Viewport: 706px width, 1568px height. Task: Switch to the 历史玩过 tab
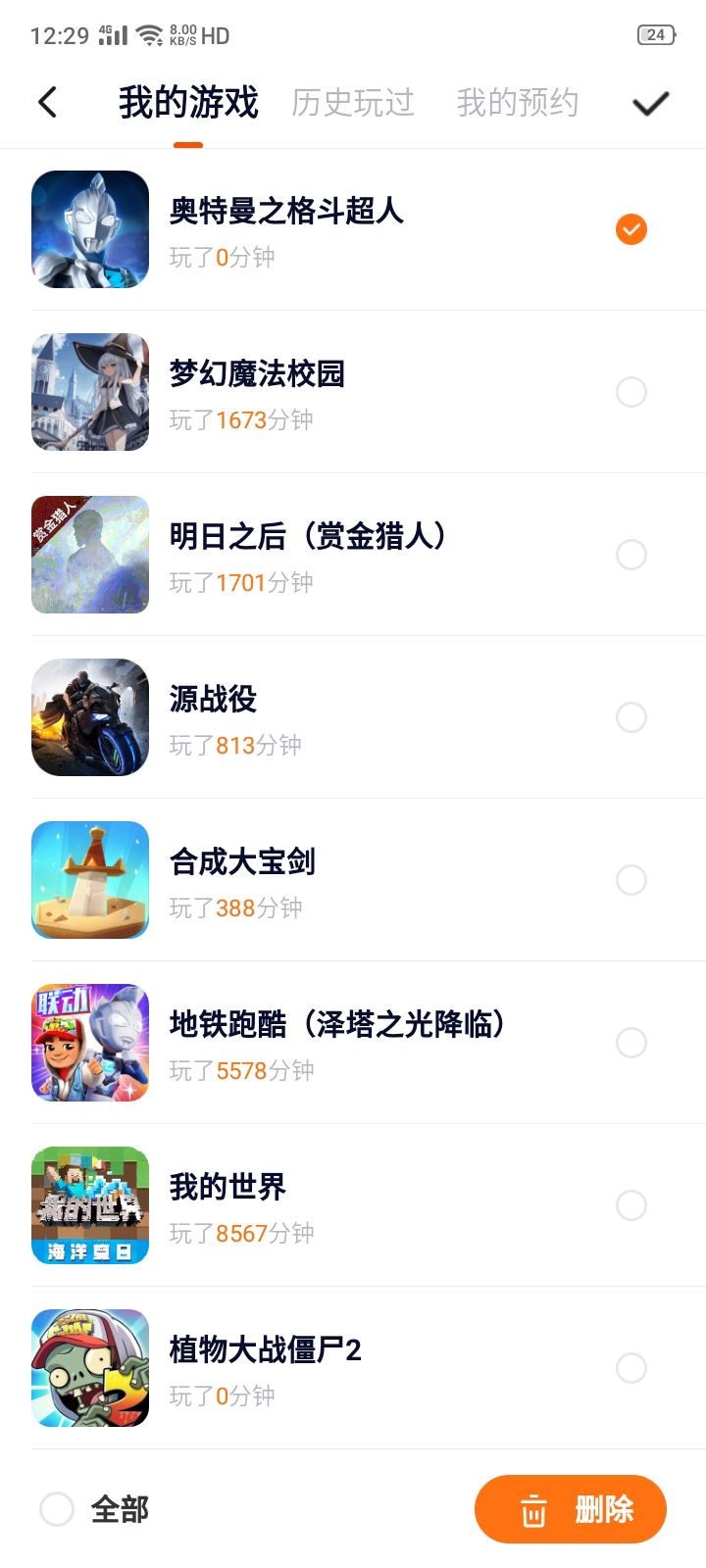(353, 103)
